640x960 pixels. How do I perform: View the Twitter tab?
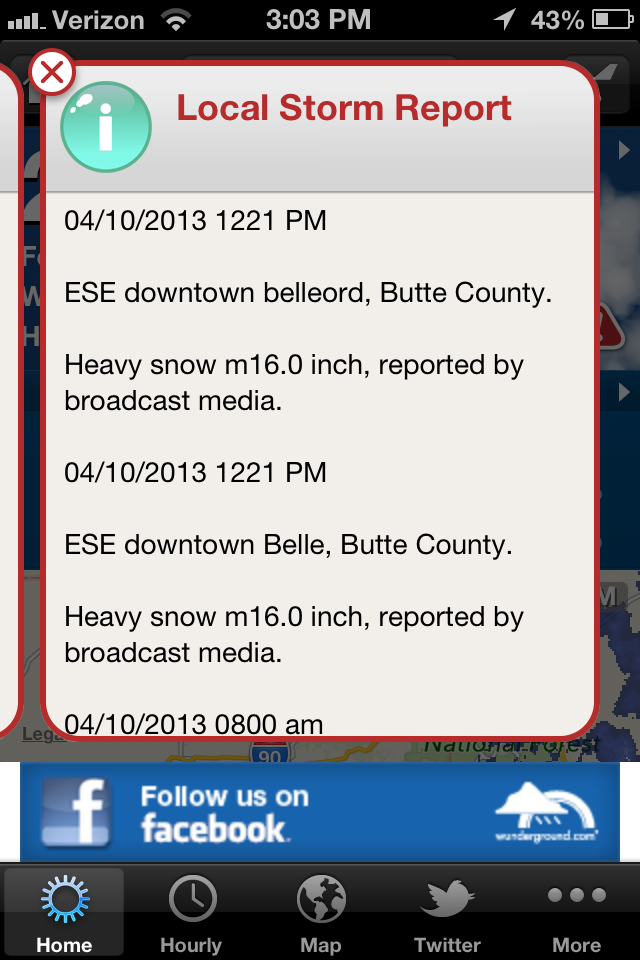[447, 913]
